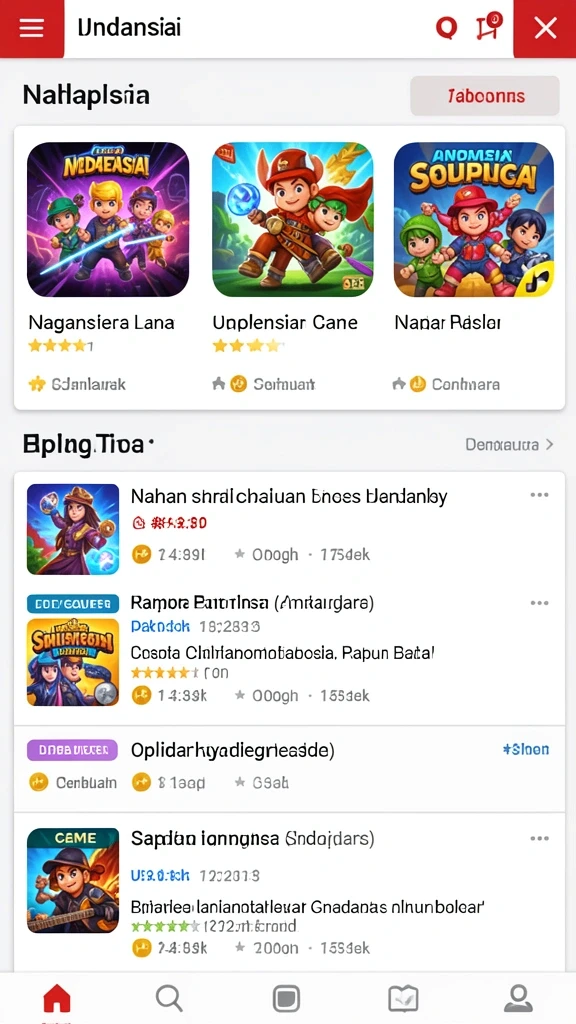Switch to the bookmarks tab in bottom bar

[x=403, y=999]
